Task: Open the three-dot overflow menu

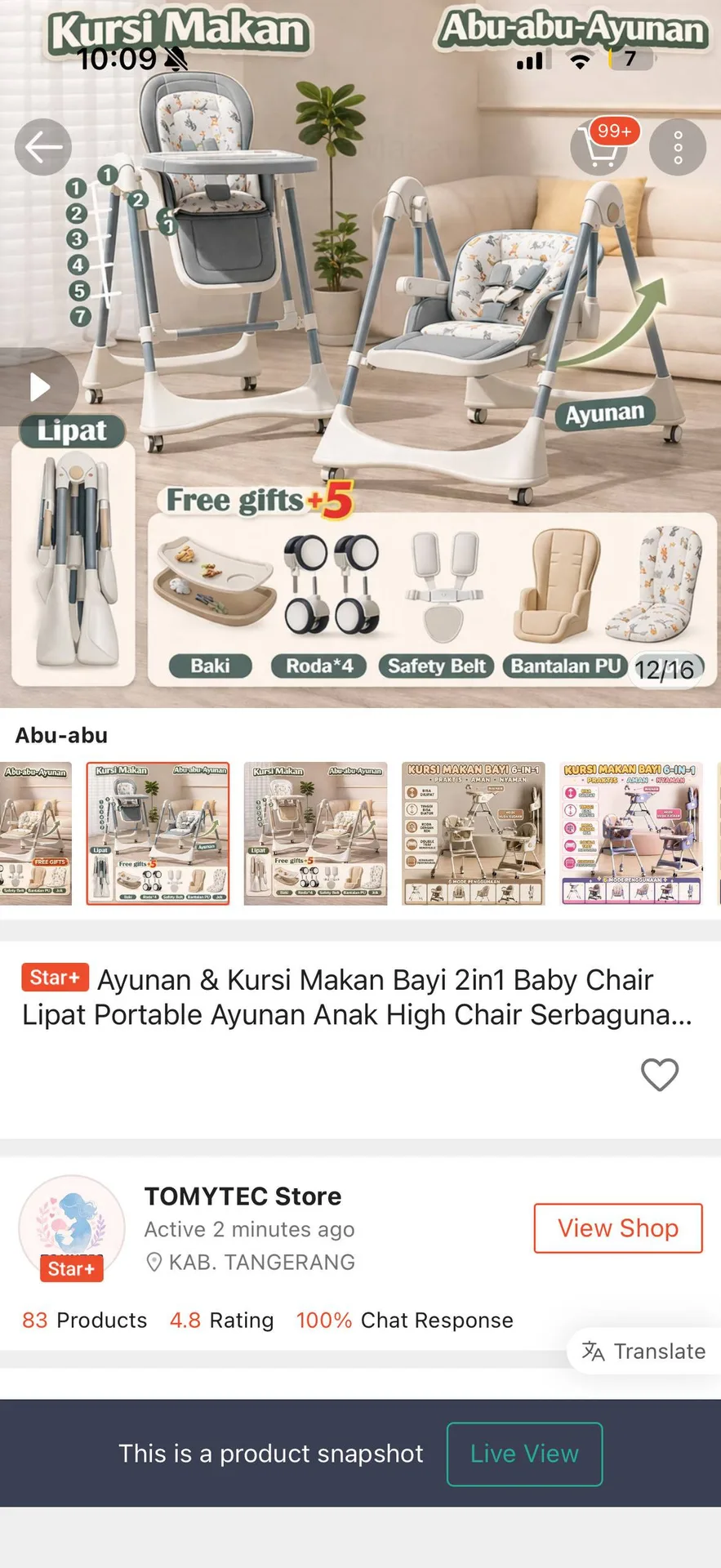Action: pyautogui.click(x=678, y=147)
